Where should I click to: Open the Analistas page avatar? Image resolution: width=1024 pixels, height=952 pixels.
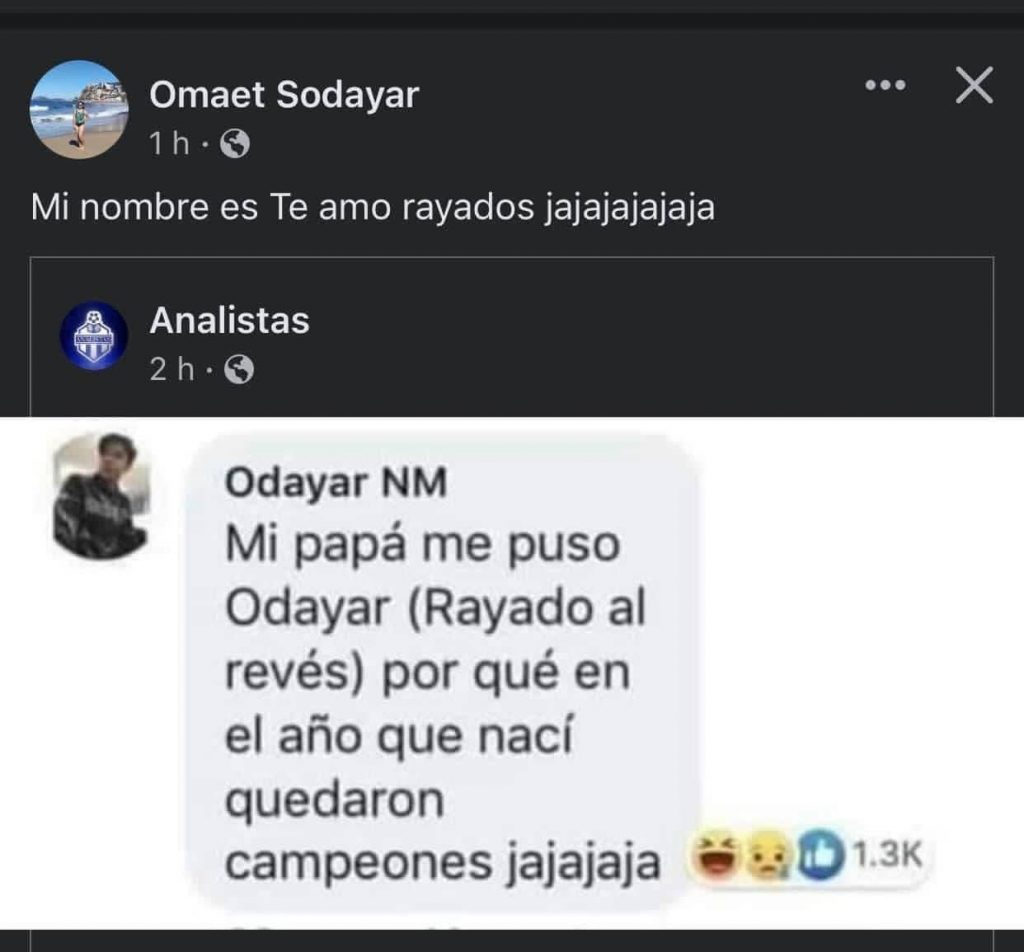coord(94,338)
